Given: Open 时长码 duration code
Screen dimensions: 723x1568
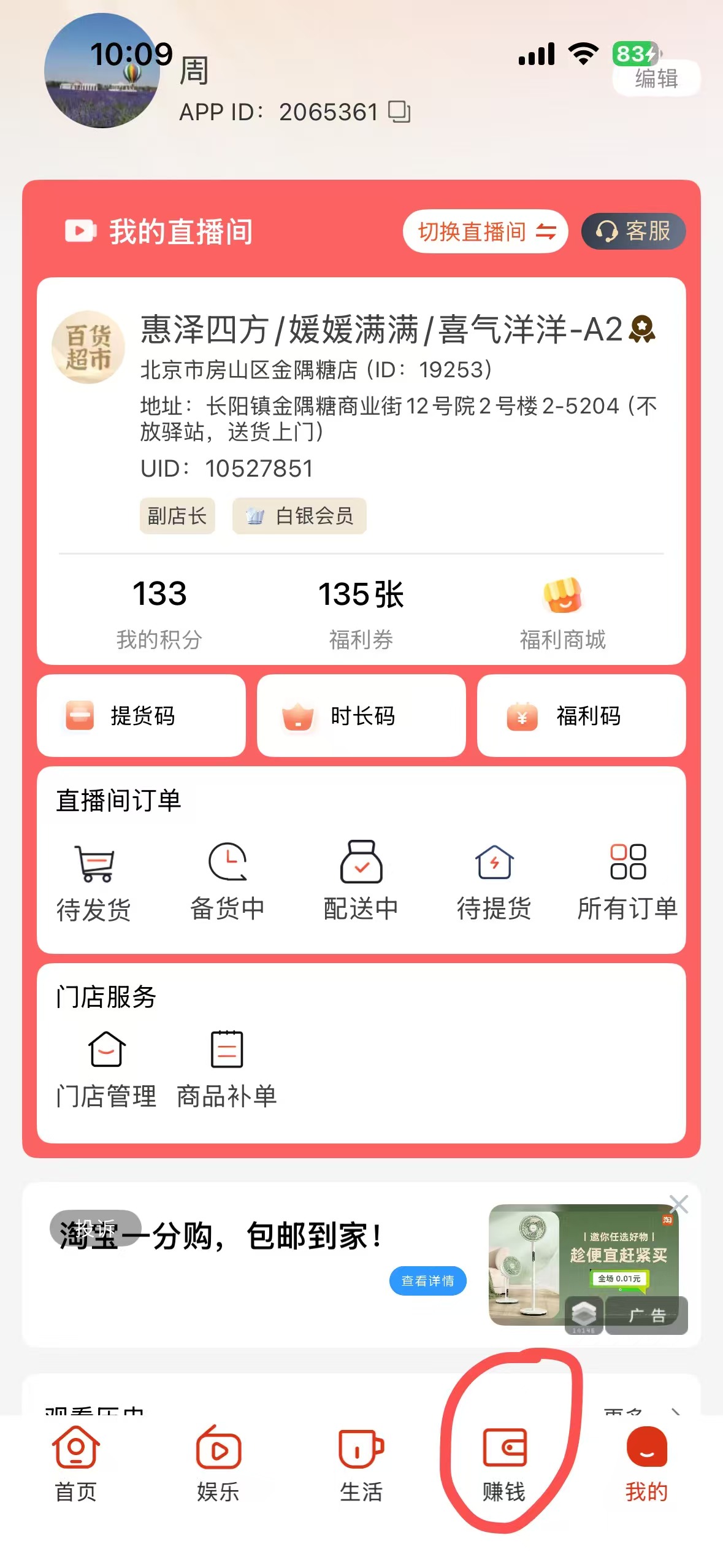Looking at the screenshot, I should tap(361, 715).
